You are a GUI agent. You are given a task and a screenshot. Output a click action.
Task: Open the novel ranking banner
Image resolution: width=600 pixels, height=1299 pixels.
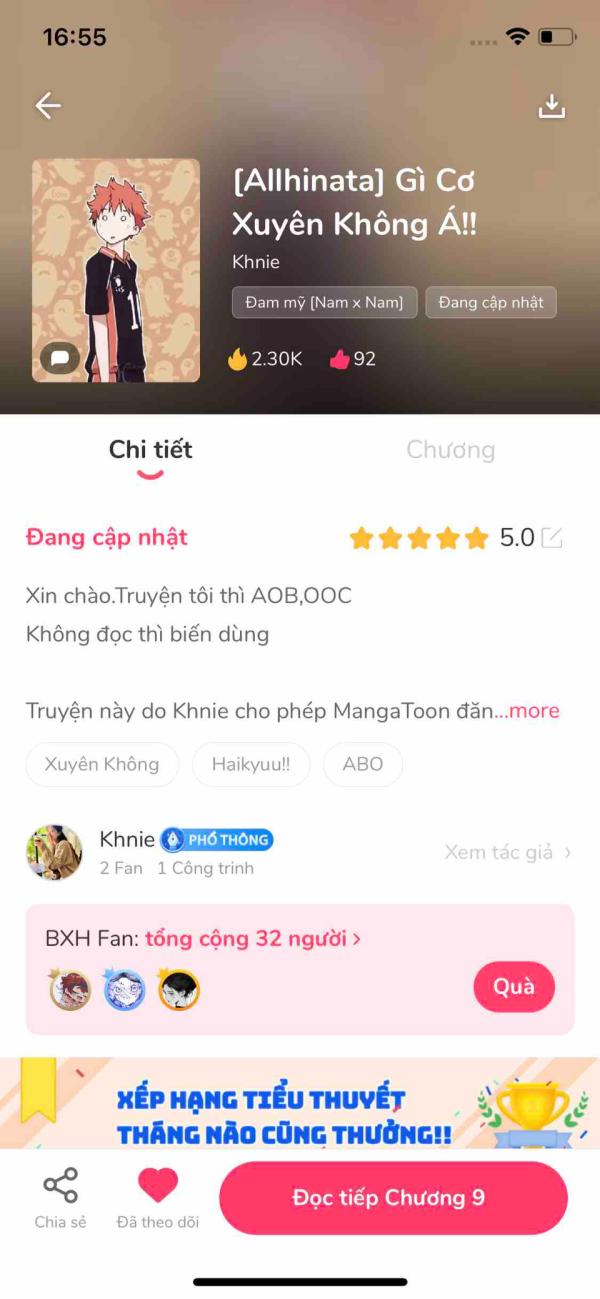[300, 1103]
